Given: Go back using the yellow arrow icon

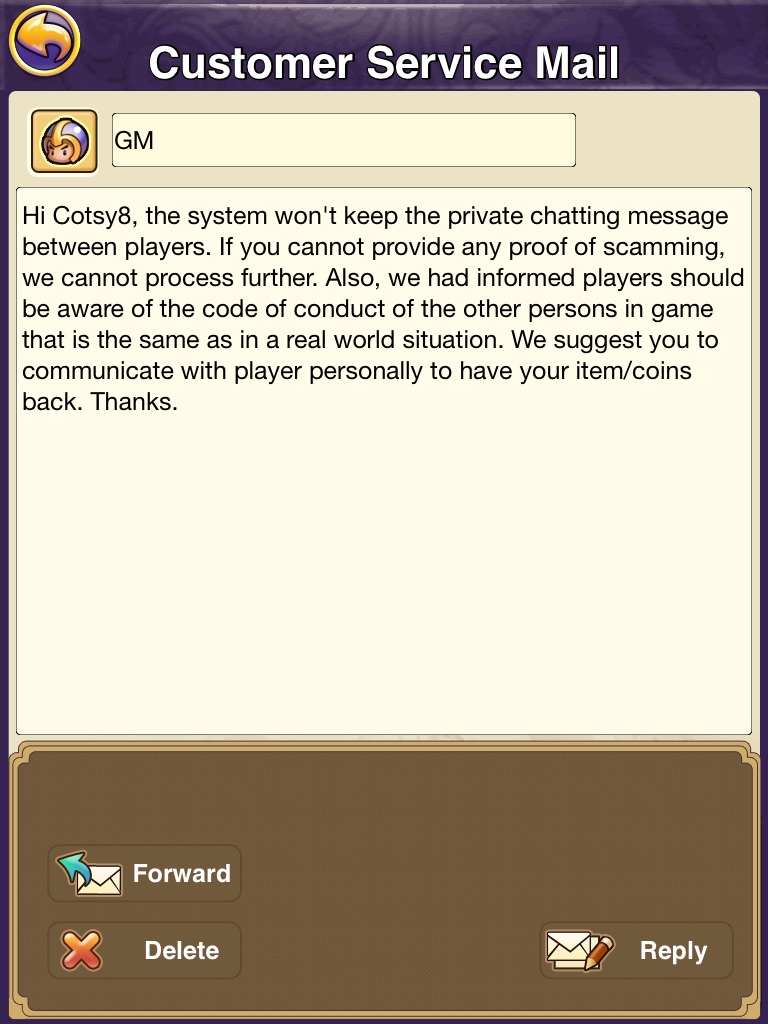Looking at the screenshot, I should 43,42.
